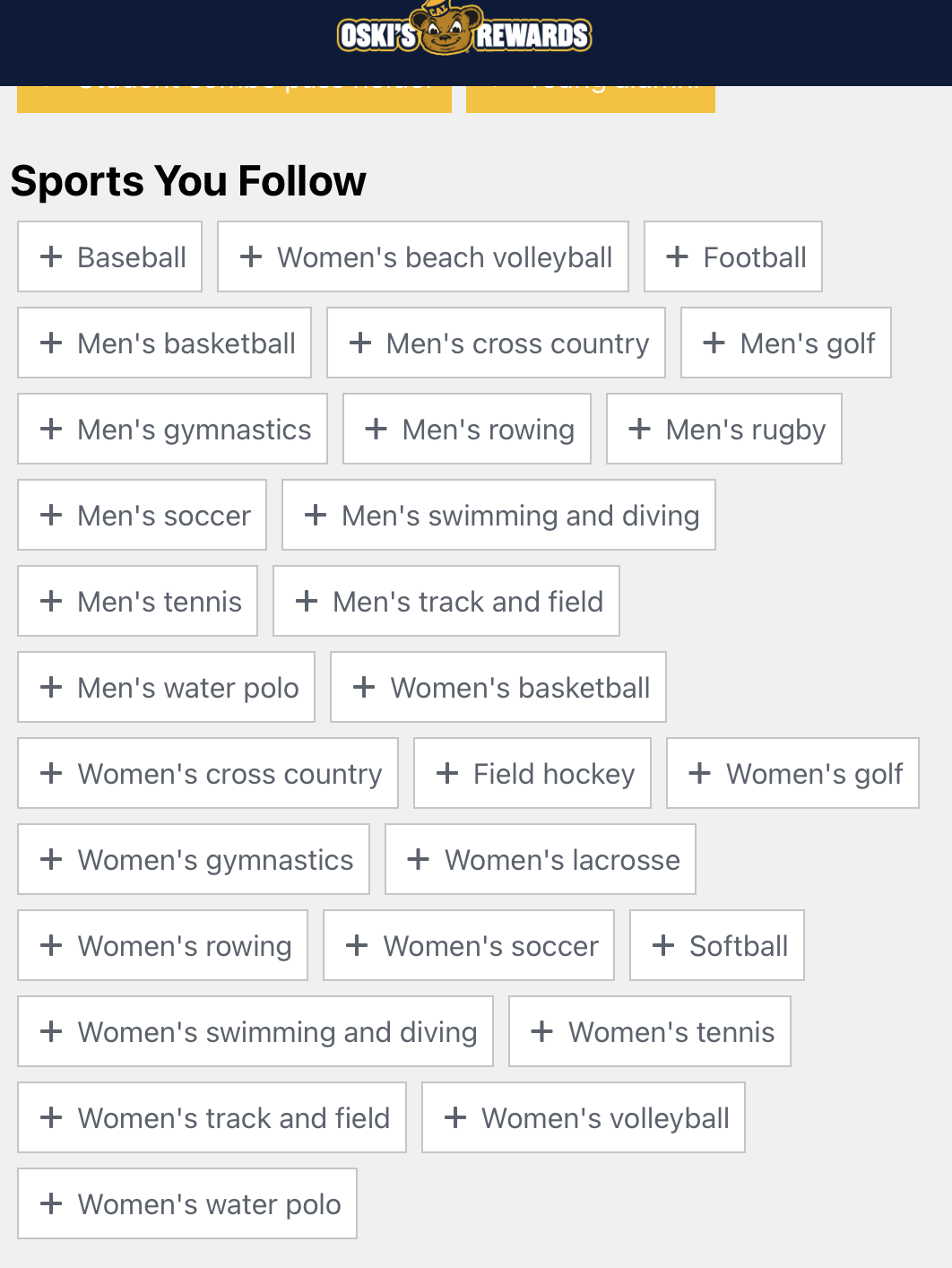Add Men's rugby to followed sports

click(724, 430)
